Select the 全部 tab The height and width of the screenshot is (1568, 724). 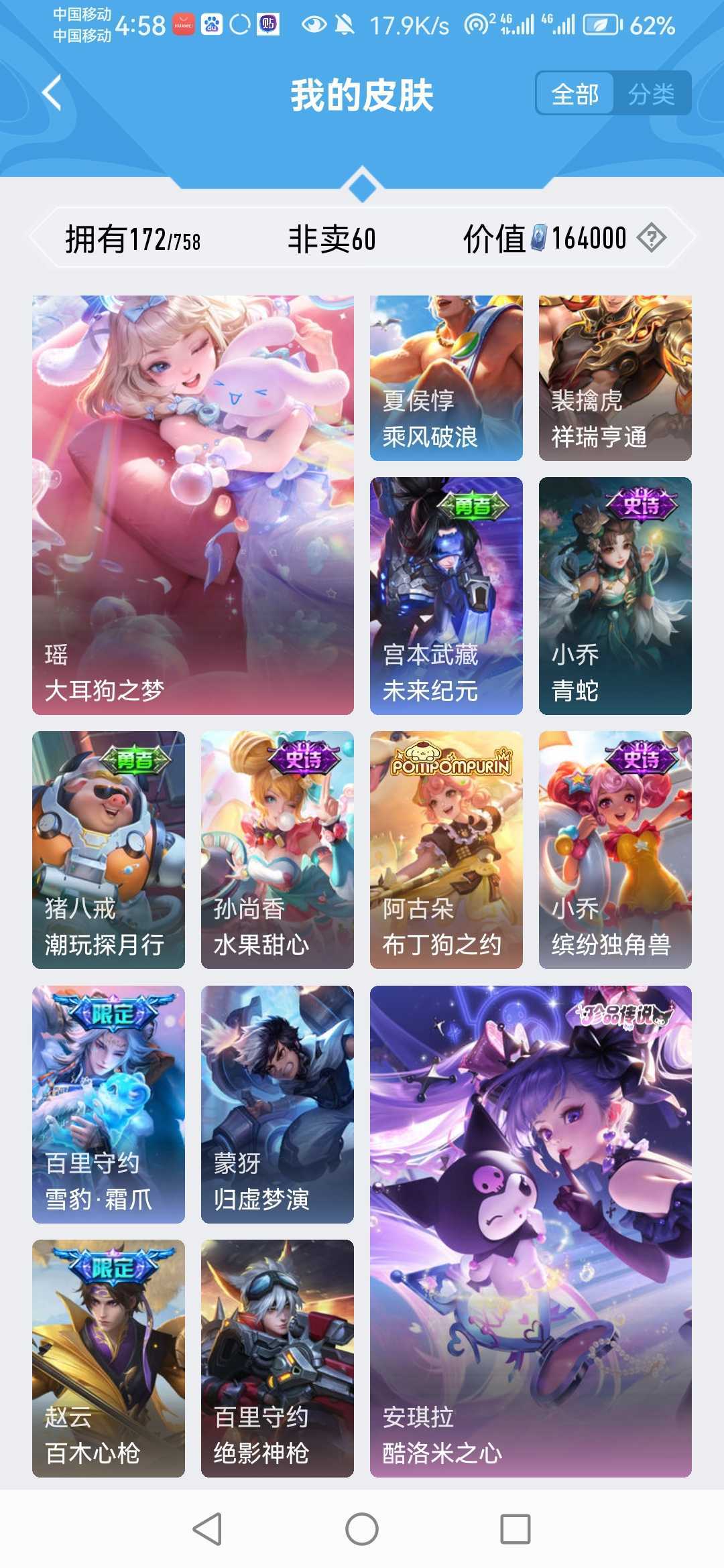pos(575,94)
